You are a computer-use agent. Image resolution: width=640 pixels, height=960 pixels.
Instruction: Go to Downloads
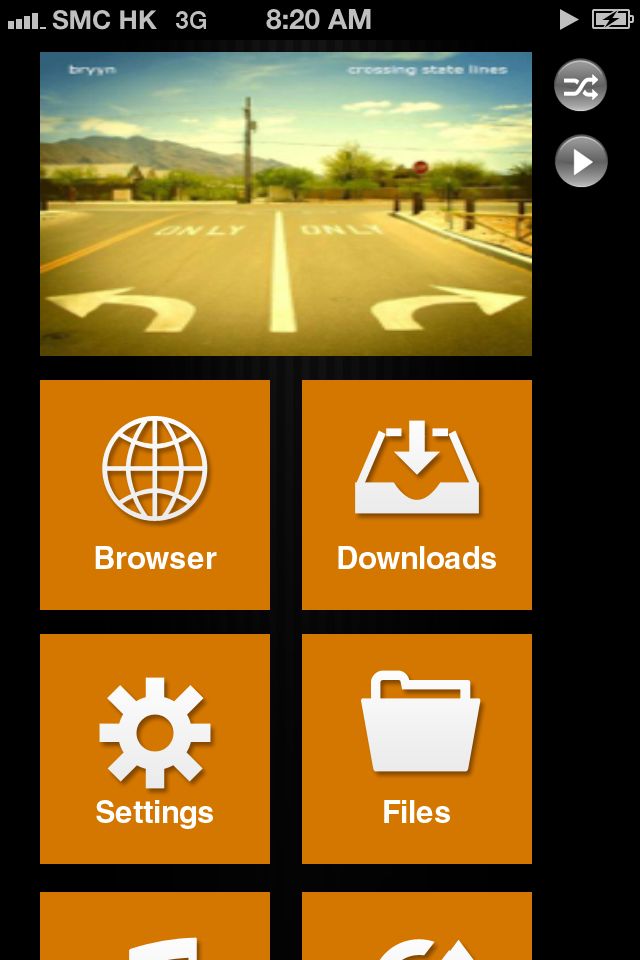417,495
